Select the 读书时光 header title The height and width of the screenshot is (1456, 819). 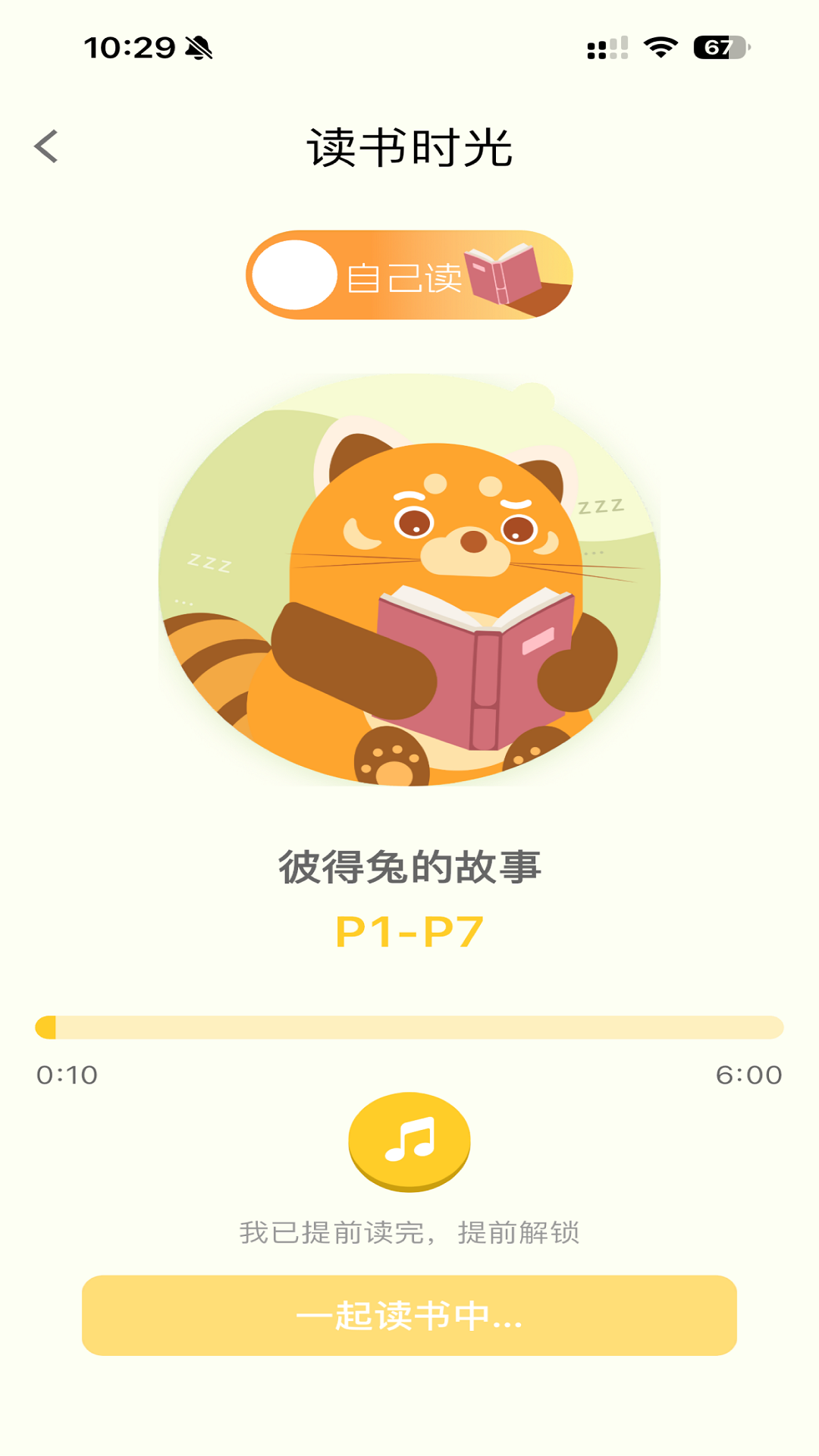point(409,147)
